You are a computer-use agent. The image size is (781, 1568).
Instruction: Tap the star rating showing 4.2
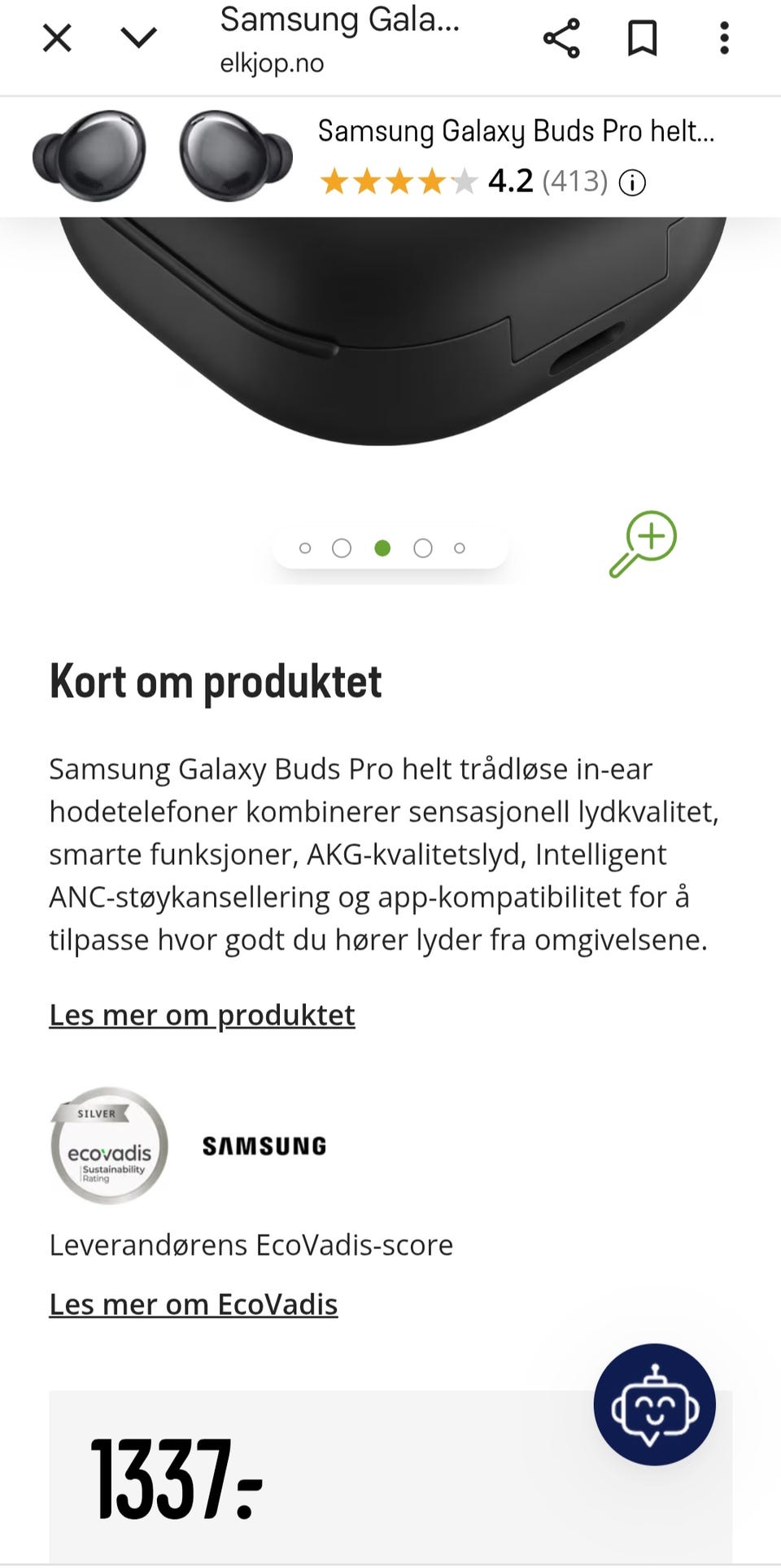(396, 181)
